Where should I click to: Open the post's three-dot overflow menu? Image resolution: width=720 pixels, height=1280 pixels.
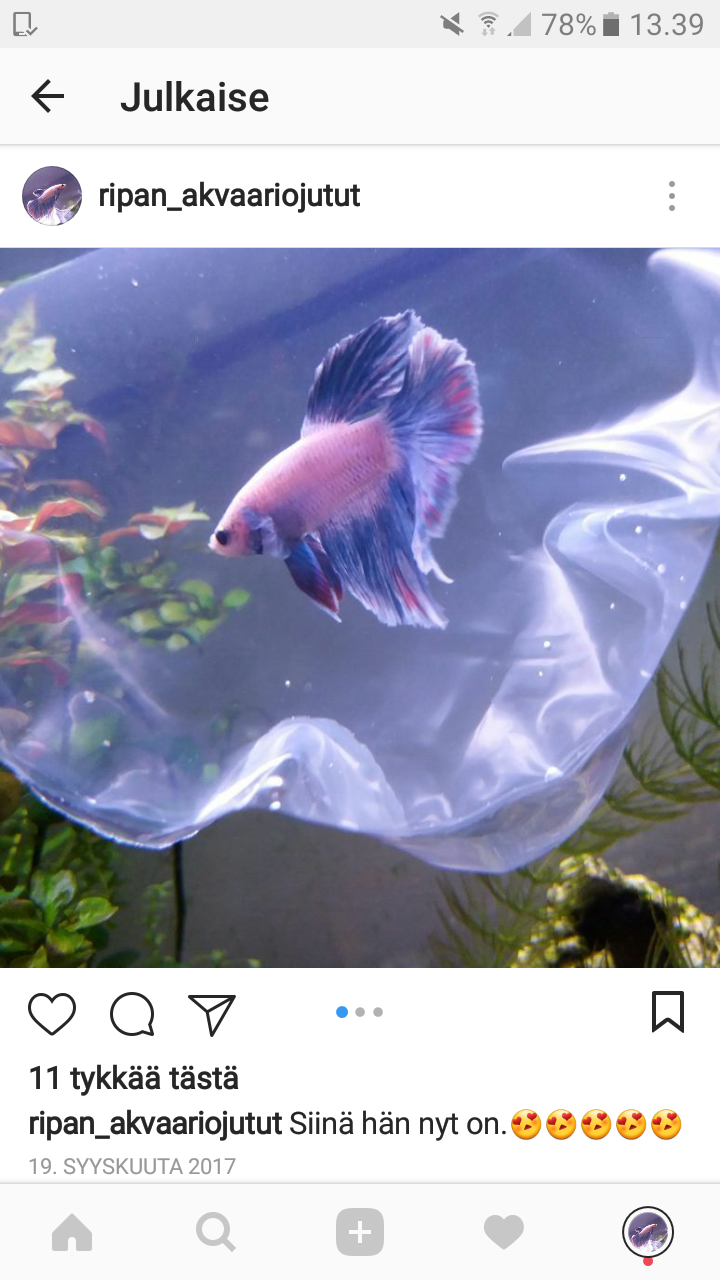coord(671,196)
